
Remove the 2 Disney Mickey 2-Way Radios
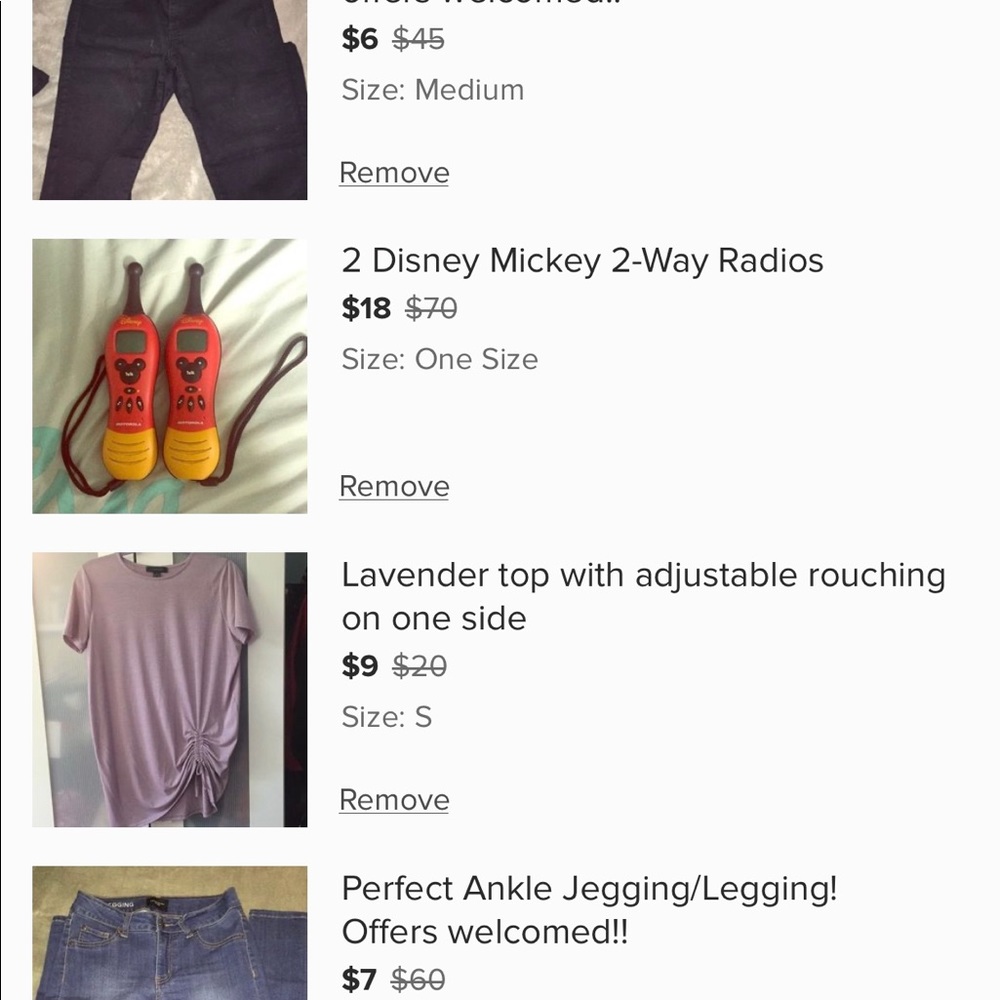[394, 487]
